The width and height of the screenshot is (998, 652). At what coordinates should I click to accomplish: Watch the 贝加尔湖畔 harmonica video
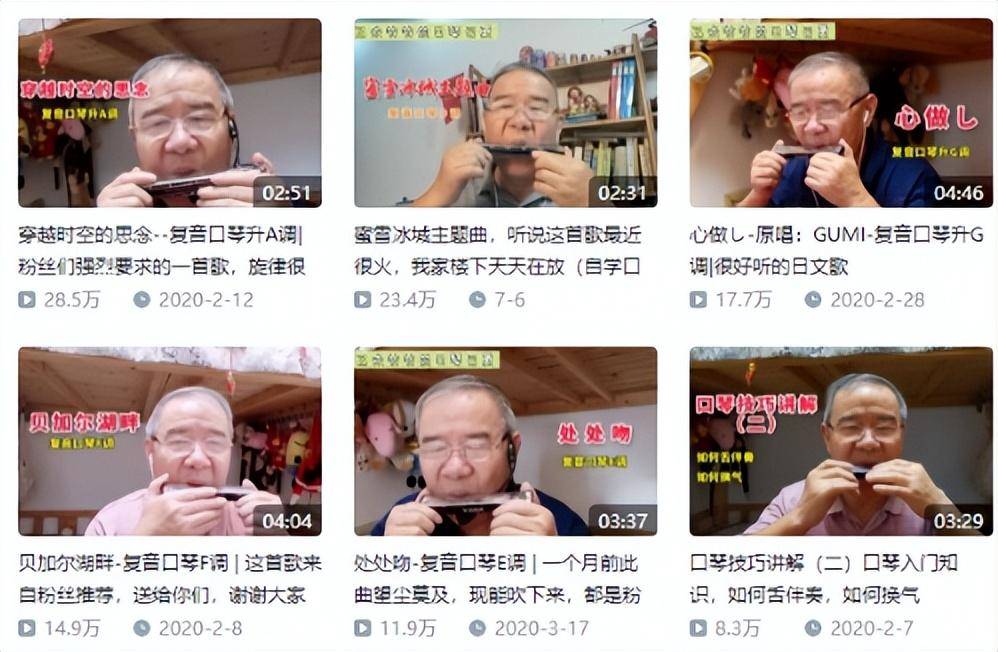click(x=169, y=441)
